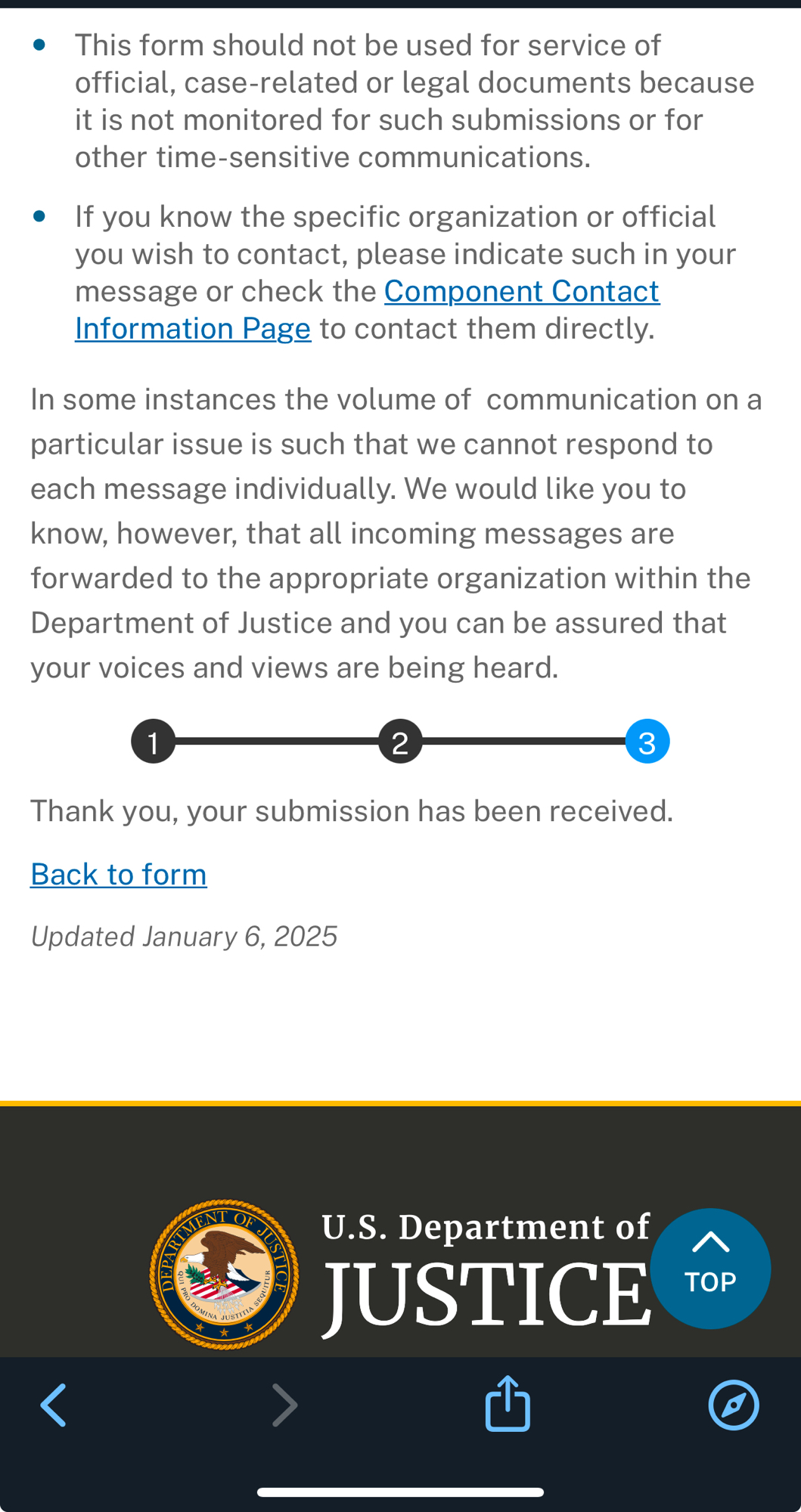Go back to the previous page

coord(54,1405)
